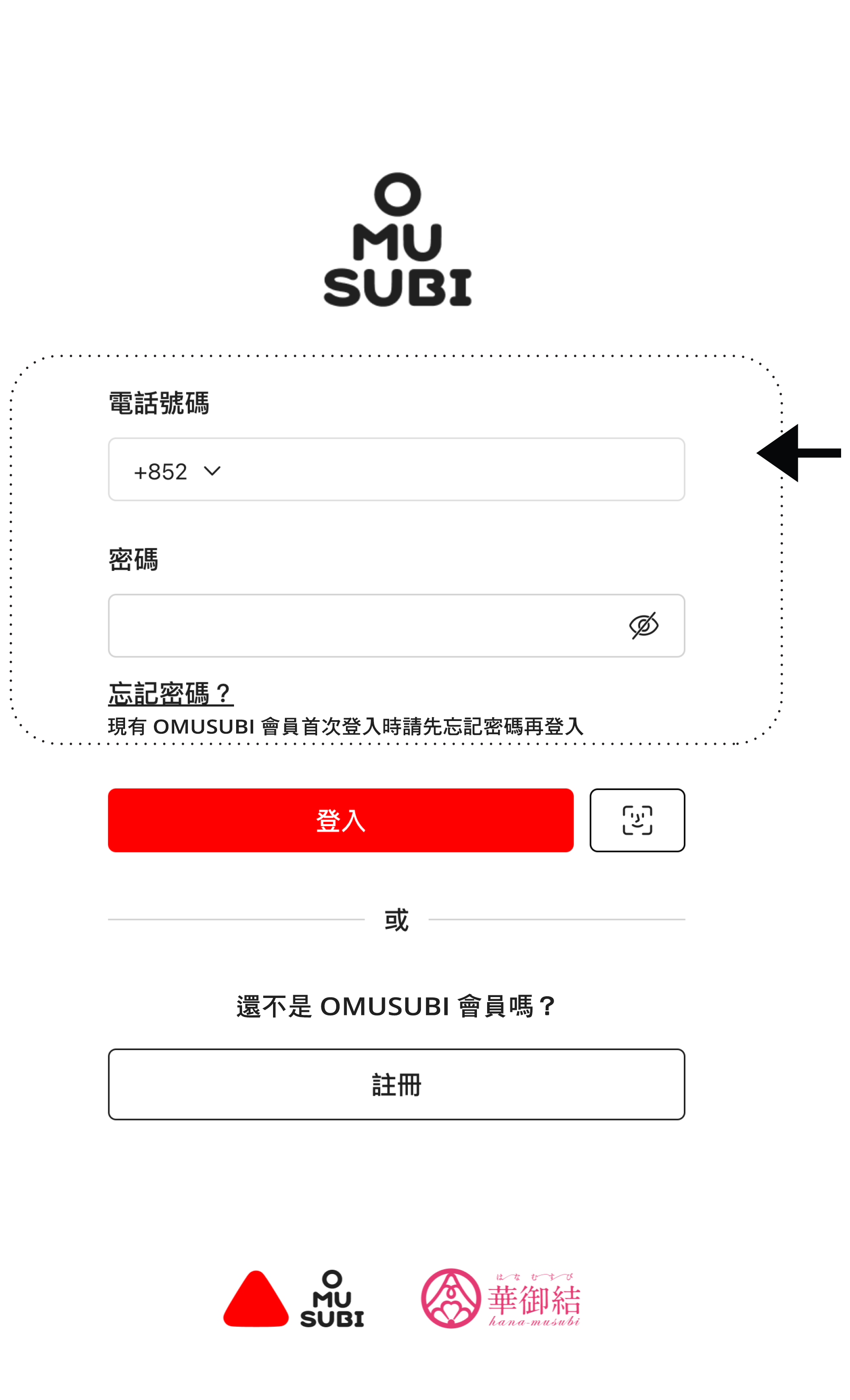
Task: Click the black arrow pointing at phone field
Action: click(x=800, y=453)
